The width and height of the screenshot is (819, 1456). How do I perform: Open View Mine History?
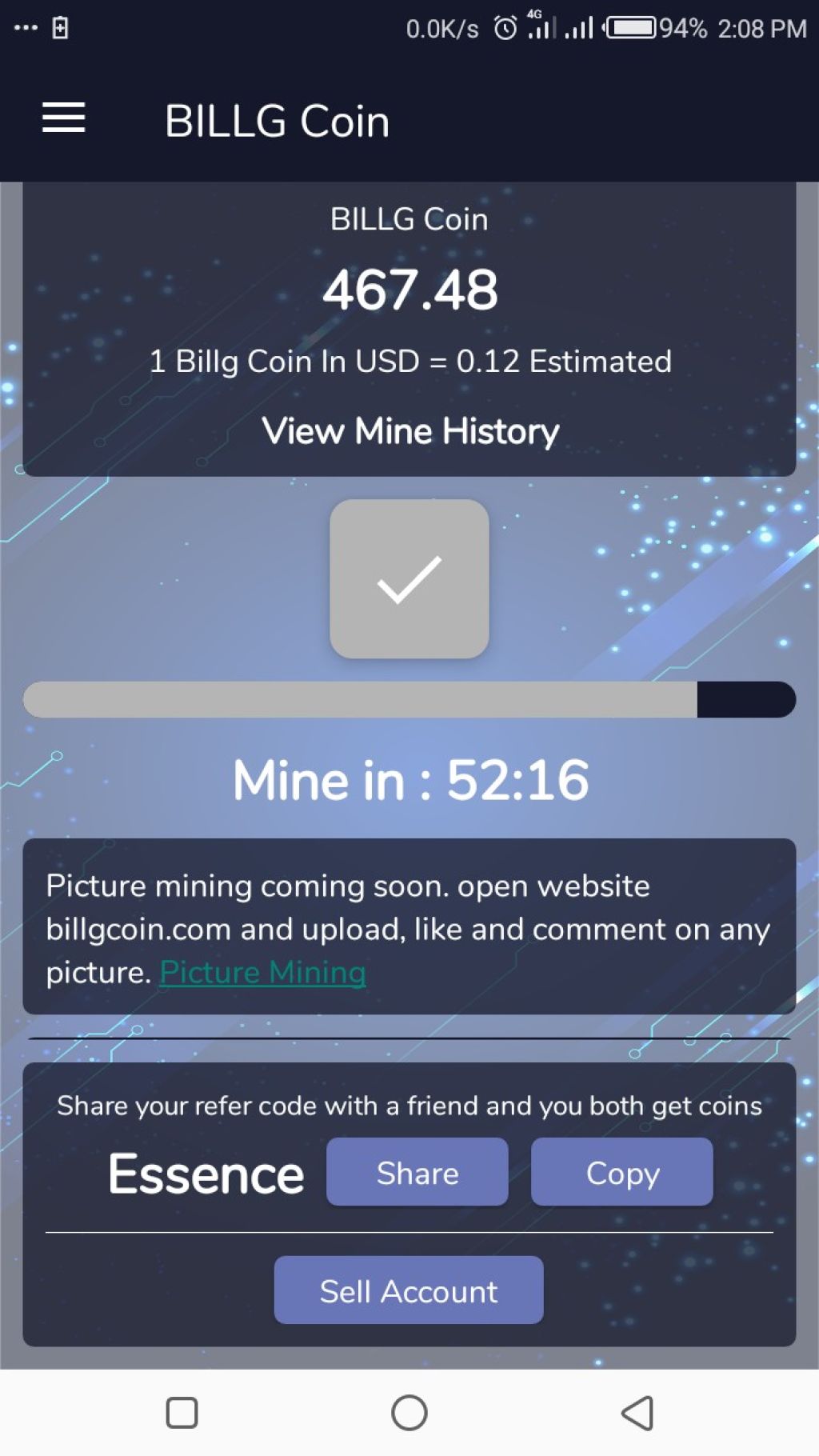[409, 431]
